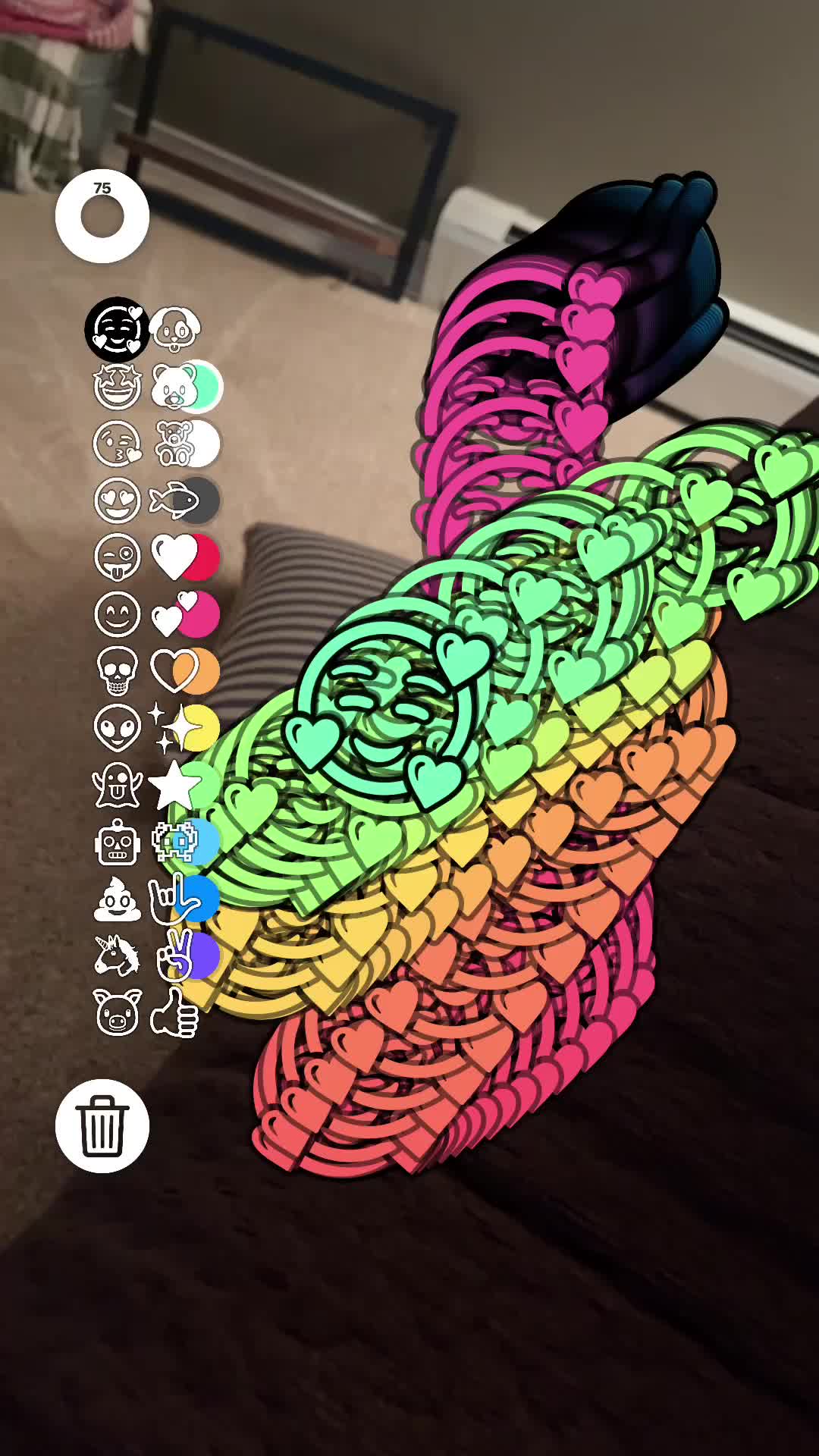Select the unicorn emoji brush
The height and width of the screenshot is (1456, 819).
tap(118, 955)
